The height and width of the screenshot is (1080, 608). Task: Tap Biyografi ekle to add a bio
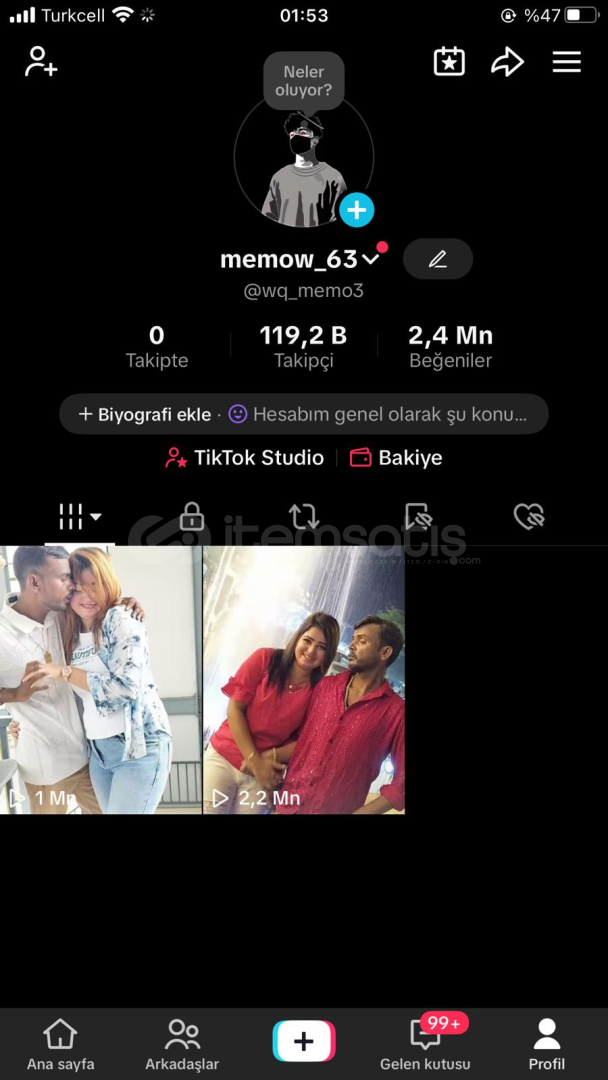(x=145, y=414)
